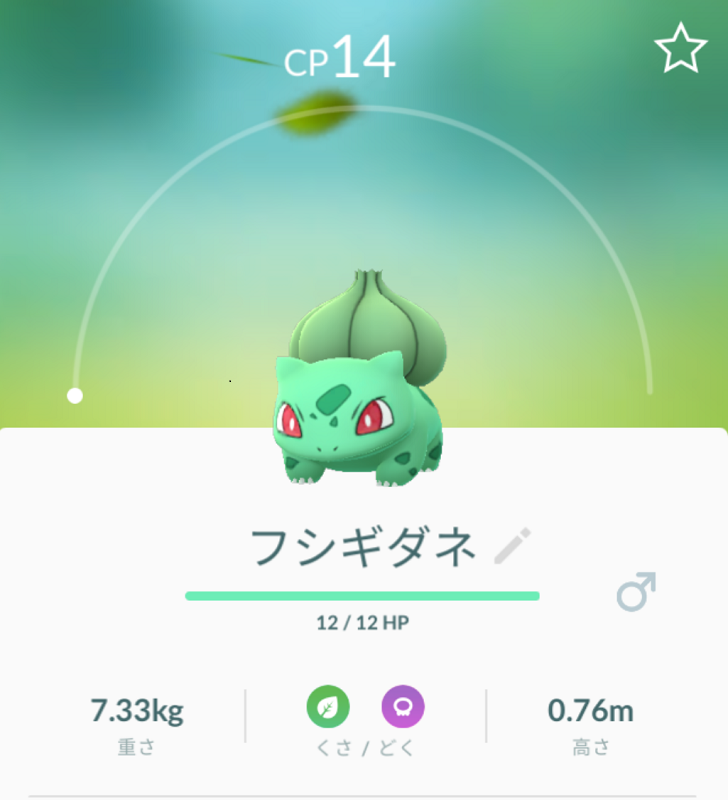Edit the フシギダネ nickname with the pencil
The image size is (728, 800).
(513, 546)
